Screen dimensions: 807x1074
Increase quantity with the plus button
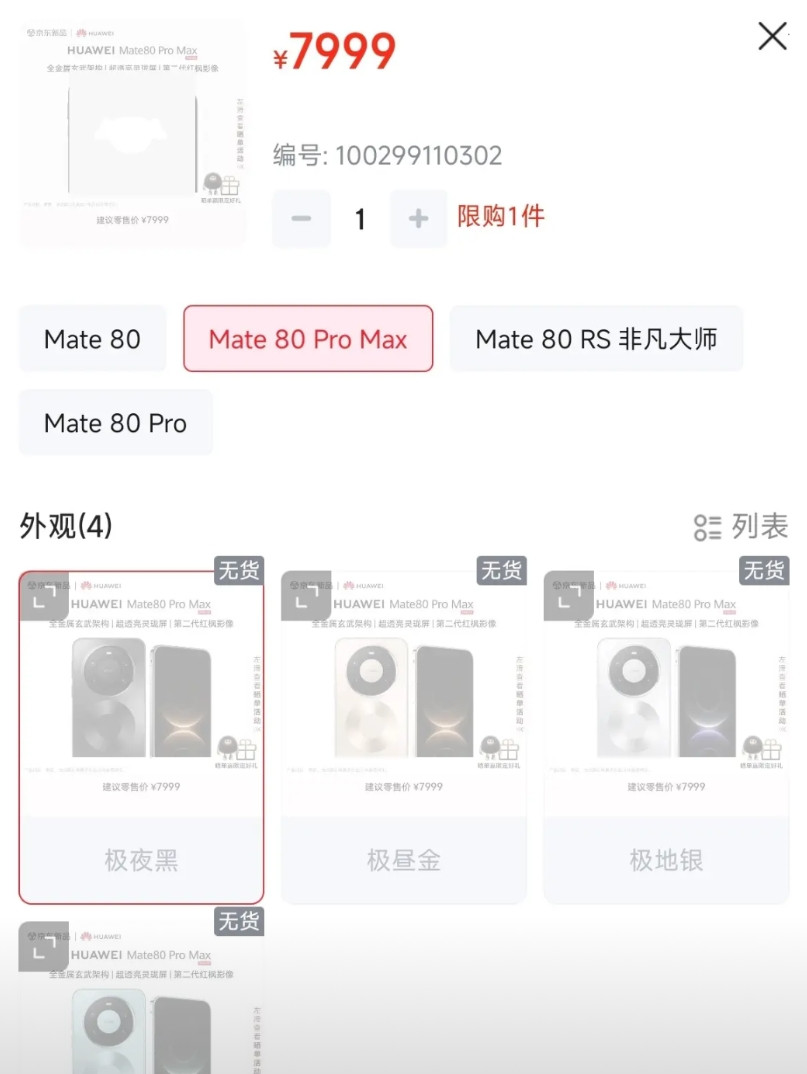click(x=419, y=219)
